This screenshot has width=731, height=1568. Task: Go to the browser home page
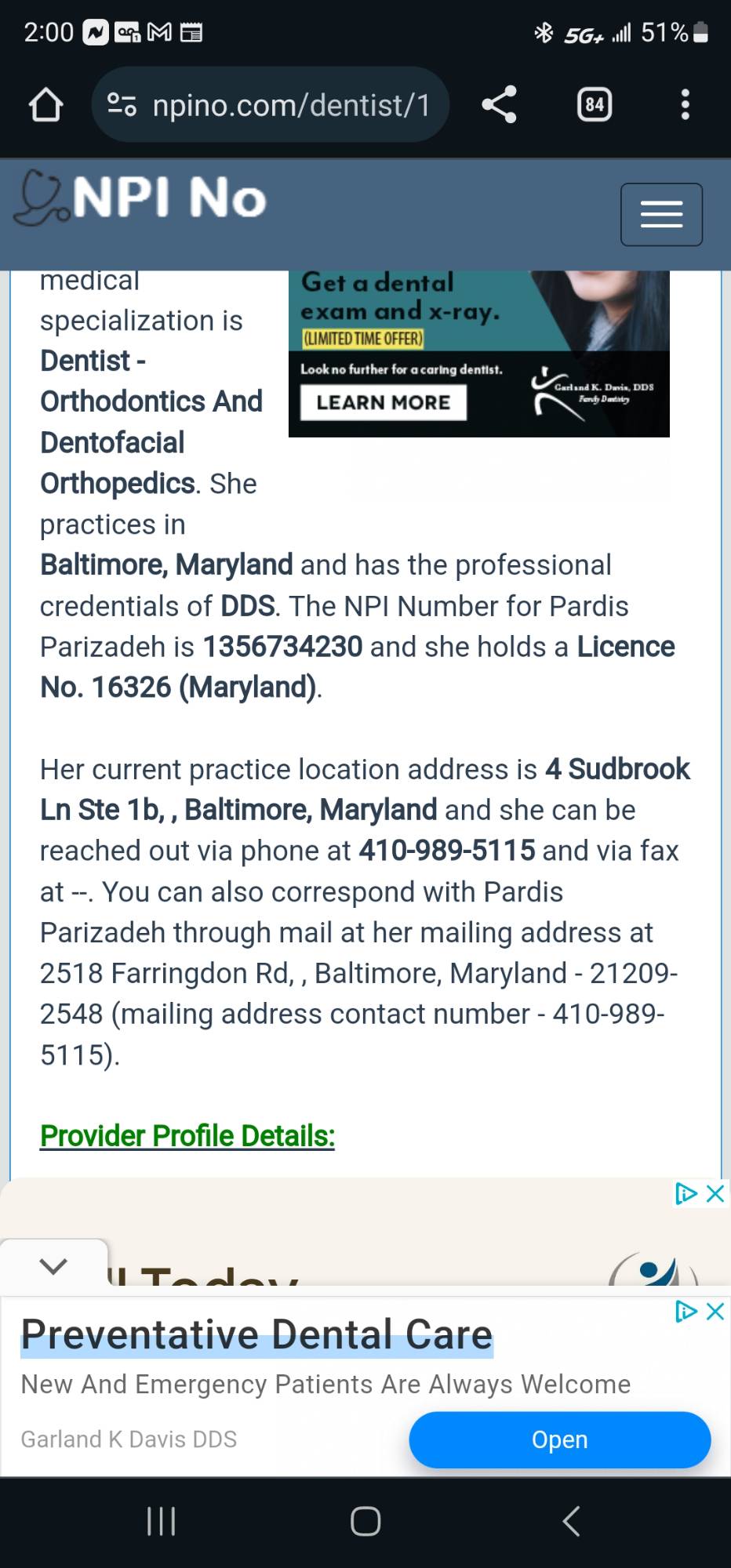[45, 104]
